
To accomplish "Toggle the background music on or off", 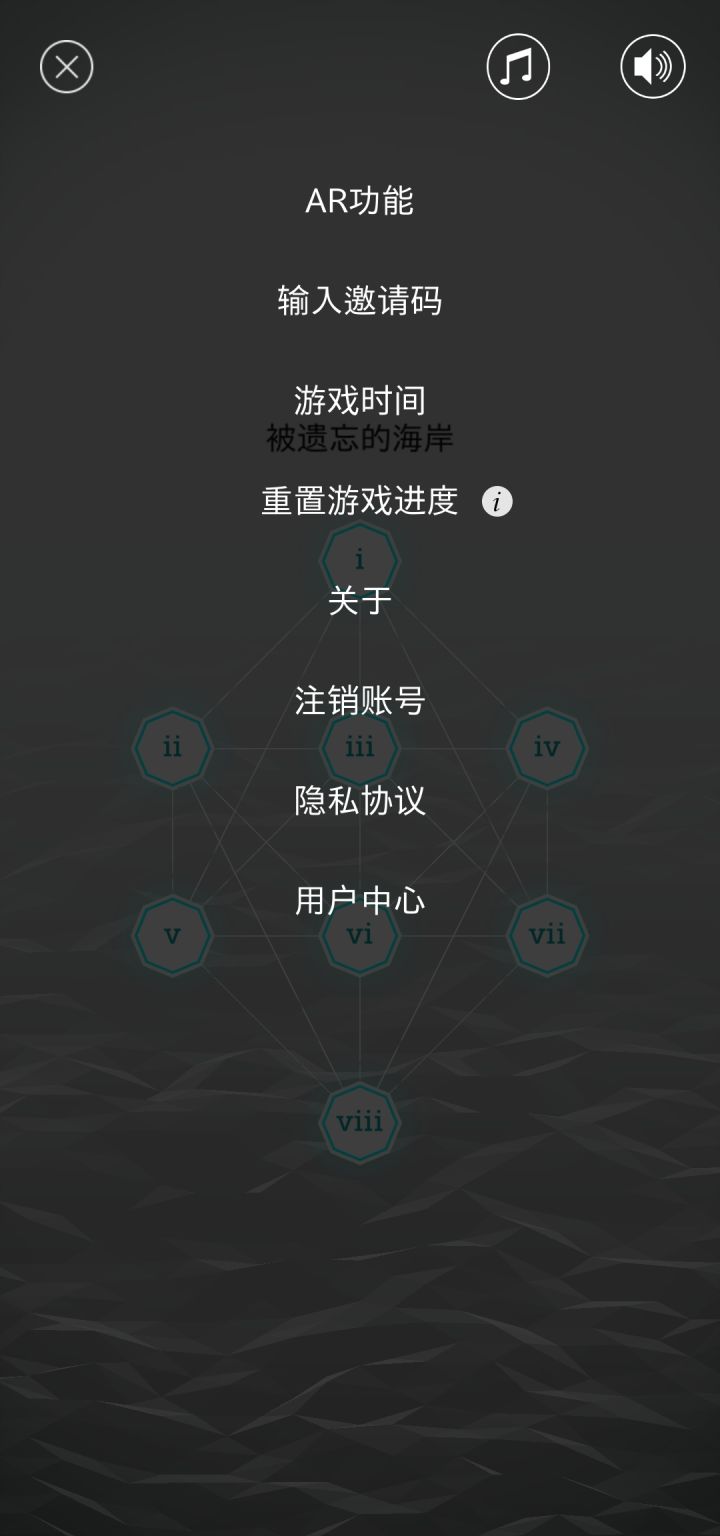I will [x=516, y=66].
